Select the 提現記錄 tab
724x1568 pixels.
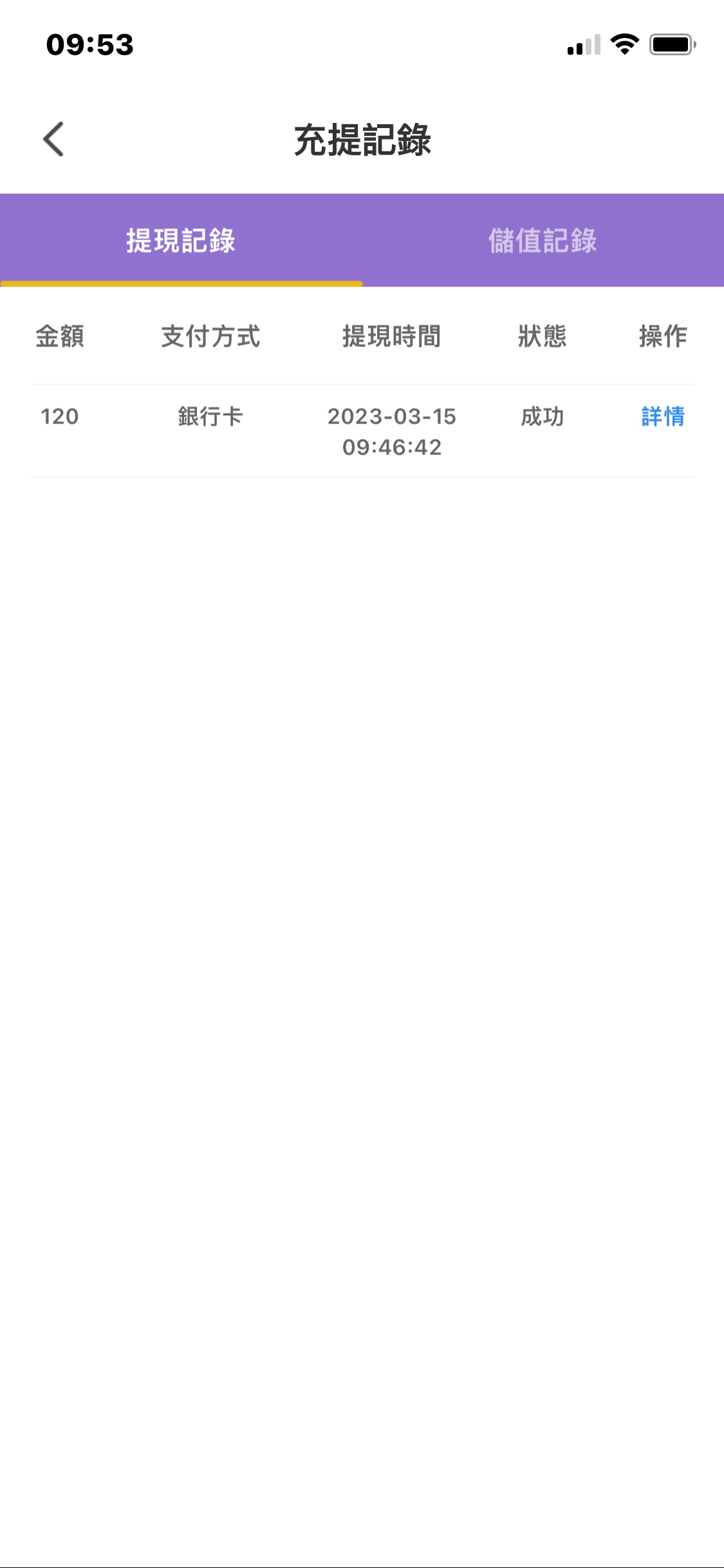point(181,241)
